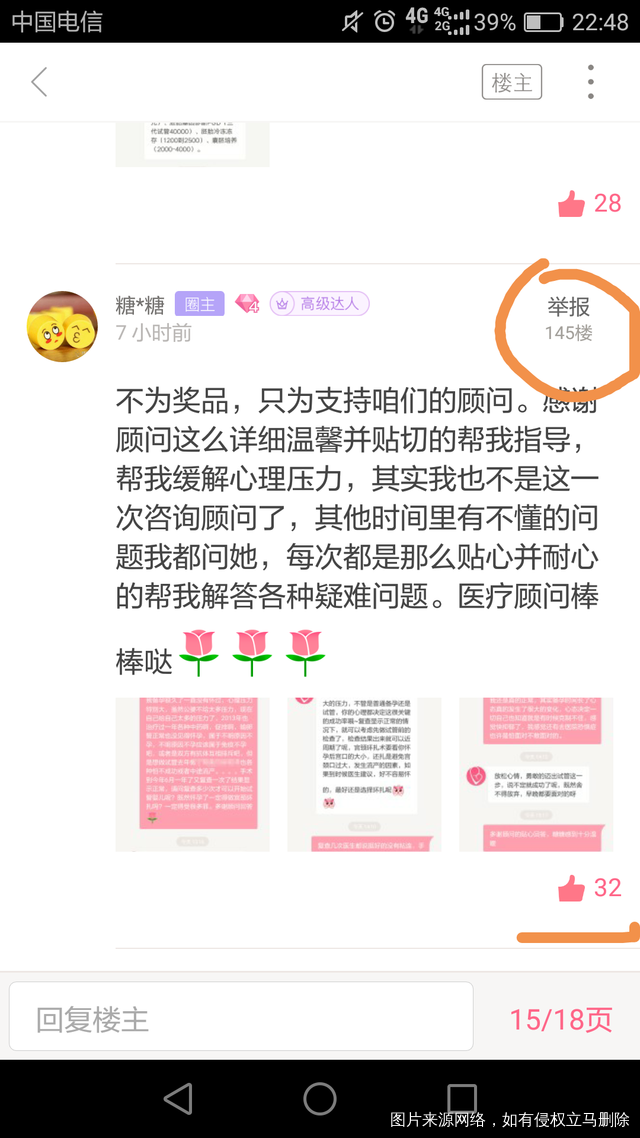Viewport: 640px width, 1138px height.
Task: Filter the thread by the 楼主 button
Action: coord(512,83)
